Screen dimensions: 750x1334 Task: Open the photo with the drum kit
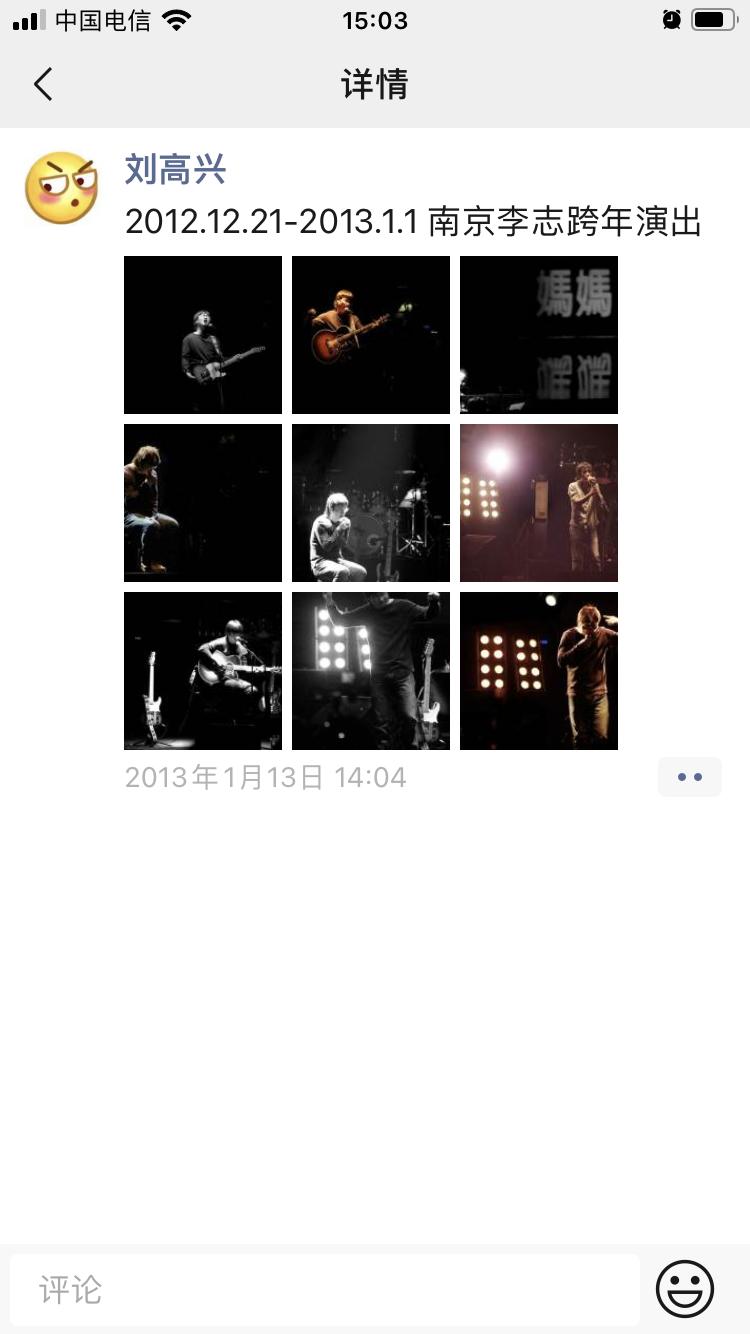coord(371,503)
